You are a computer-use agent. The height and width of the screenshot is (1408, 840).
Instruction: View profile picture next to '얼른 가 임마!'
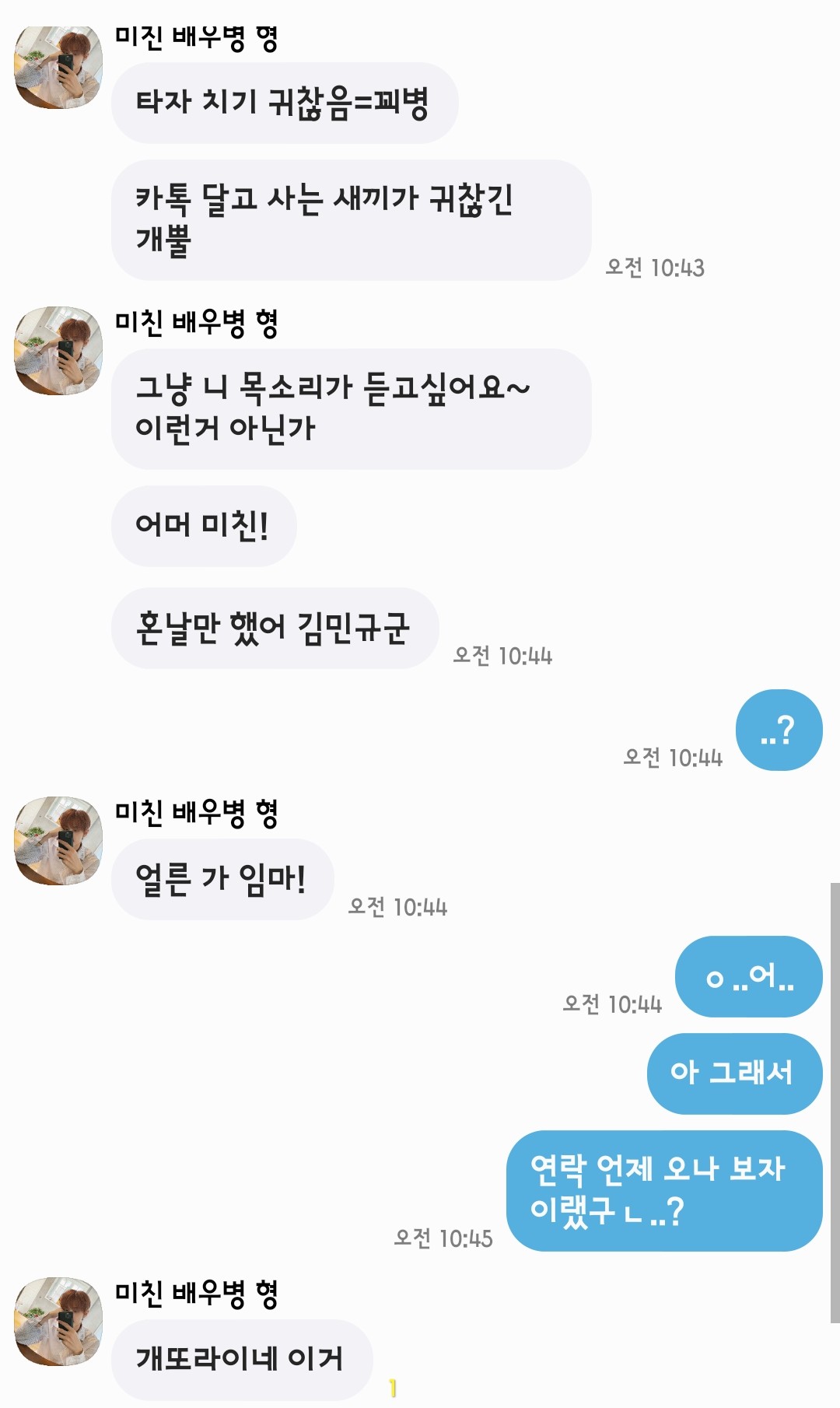coord(58,841)
